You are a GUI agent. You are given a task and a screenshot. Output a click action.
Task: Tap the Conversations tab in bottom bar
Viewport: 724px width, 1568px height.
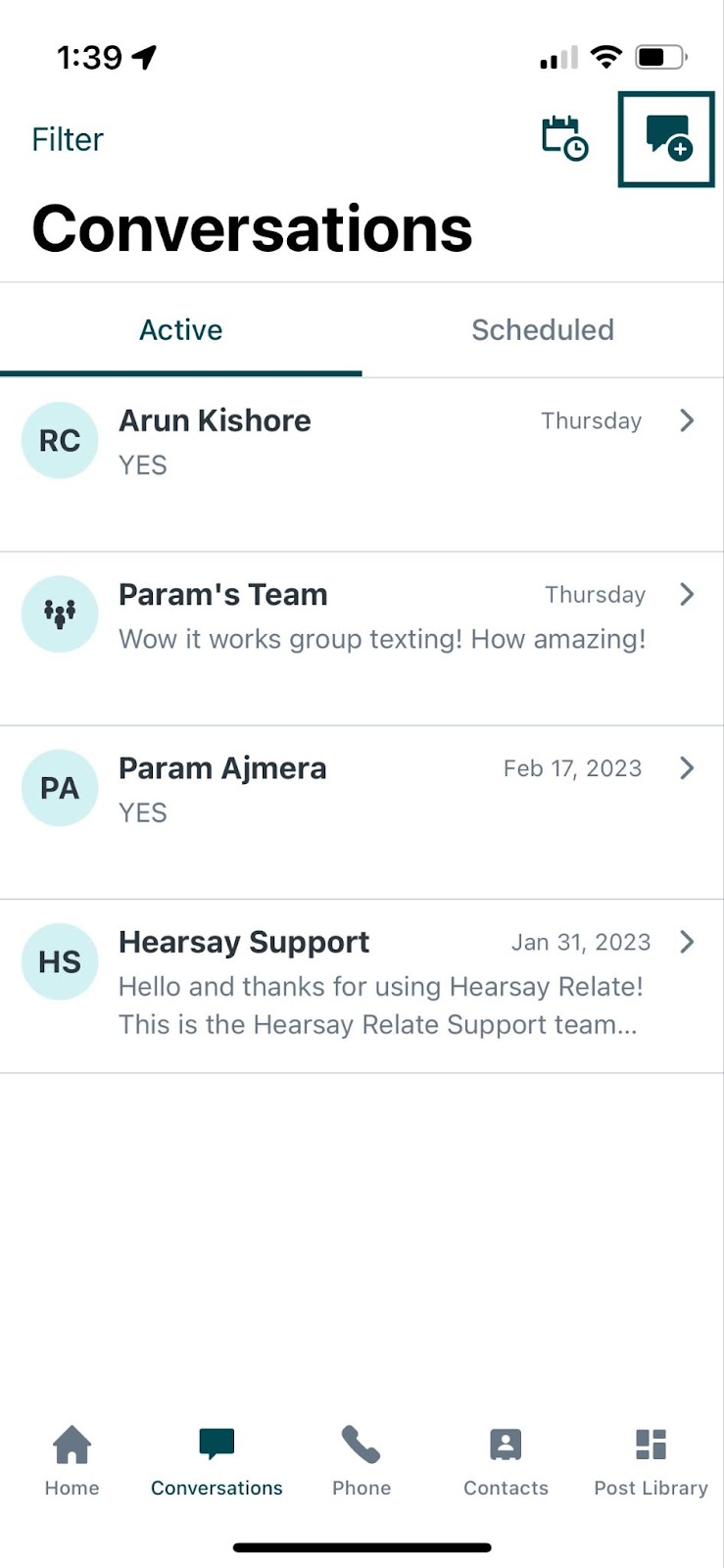pyautogui.click(x=217, y=1461)
